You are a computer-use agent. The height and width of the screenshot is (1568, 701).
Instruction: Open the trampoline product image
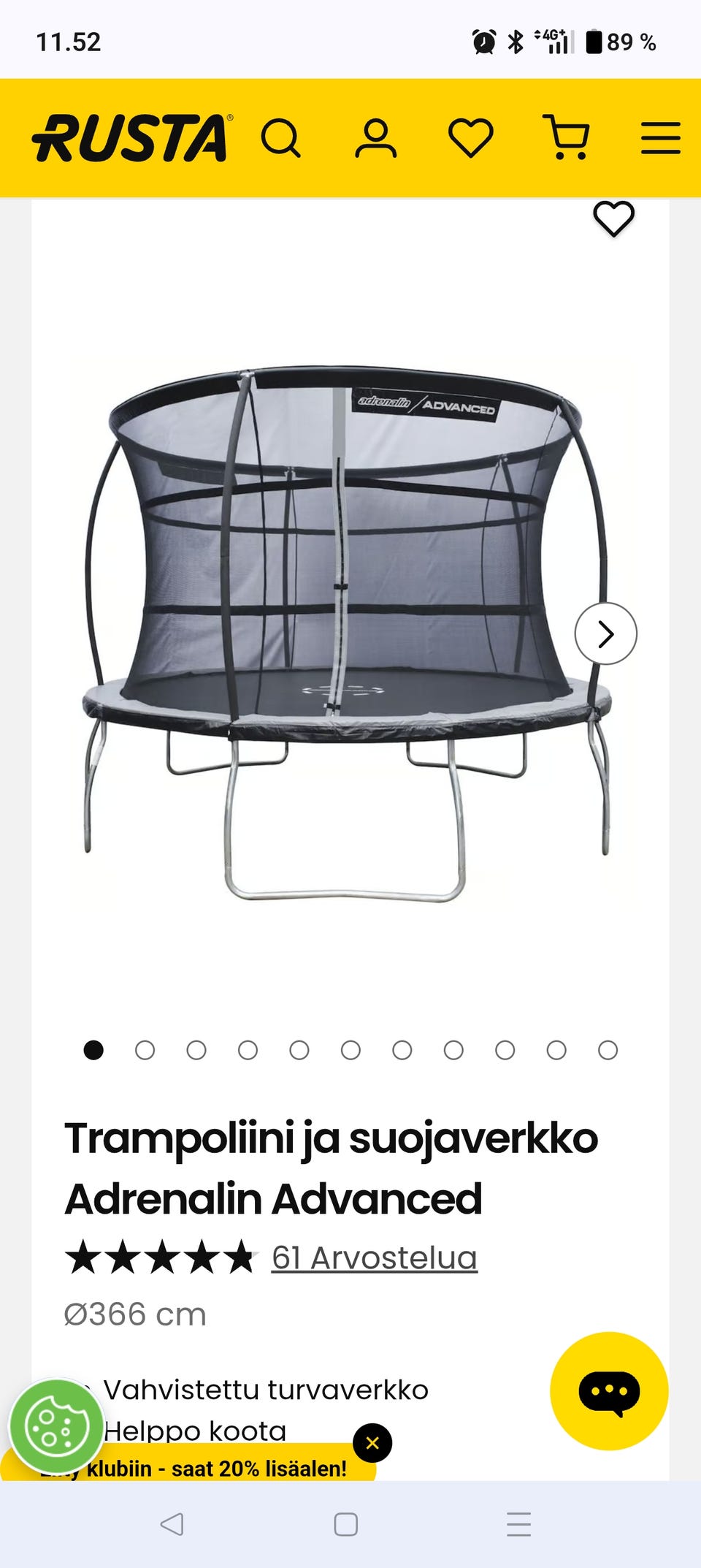pos(346,632)
